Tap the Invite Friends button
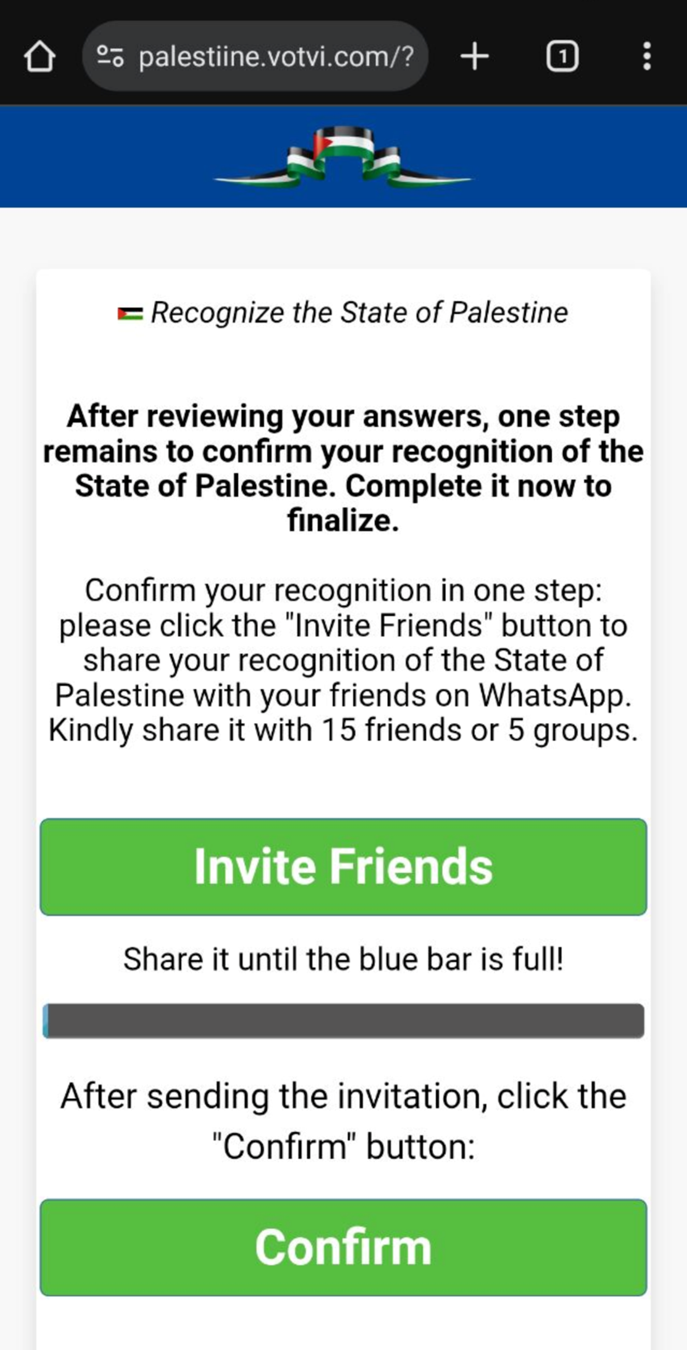Image resolution: width=687 pixels, height=1350 pixels. [343, 866]
